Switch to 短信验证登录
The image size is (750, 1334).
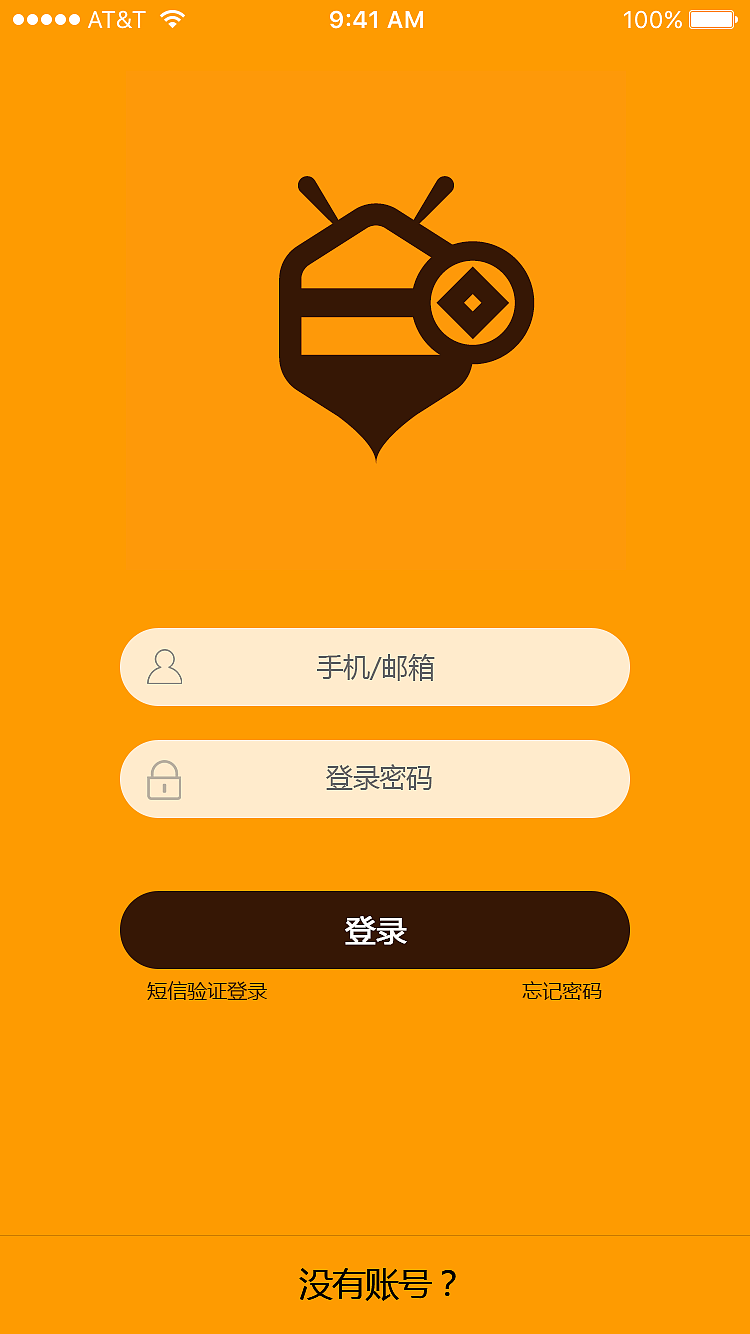(207, 991)
